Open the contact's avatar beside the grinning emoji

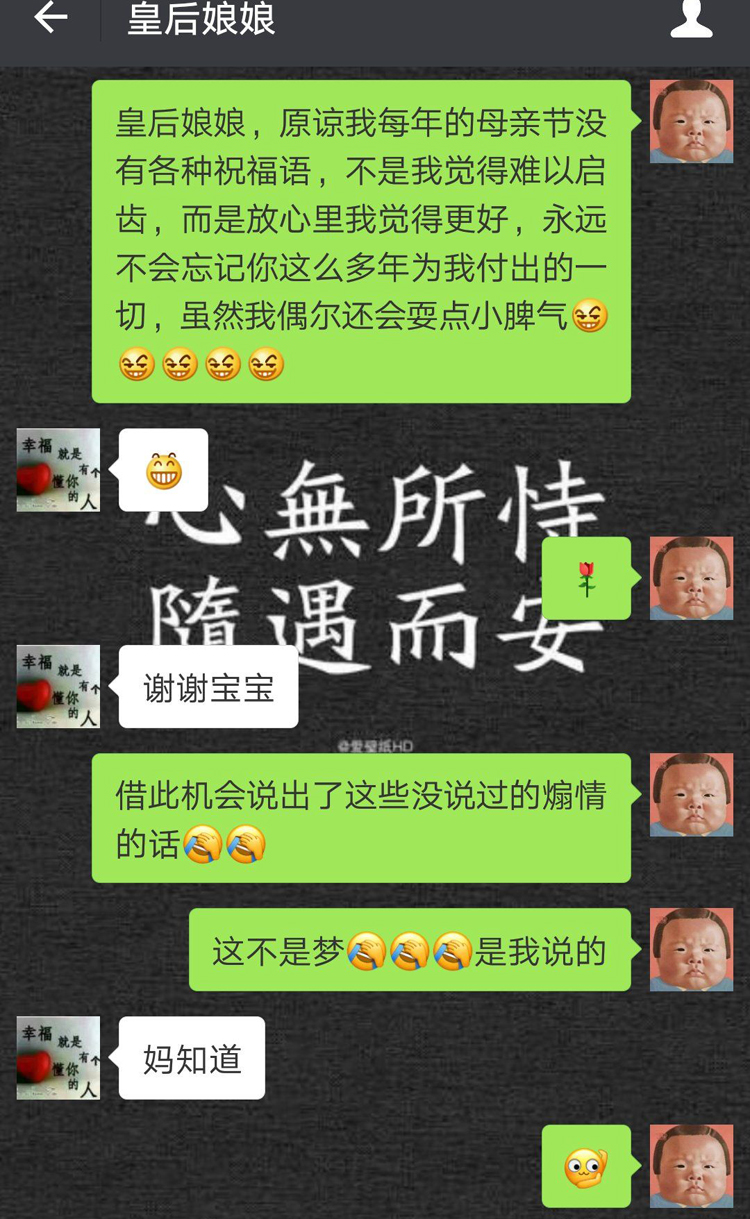tap(58, 470)
